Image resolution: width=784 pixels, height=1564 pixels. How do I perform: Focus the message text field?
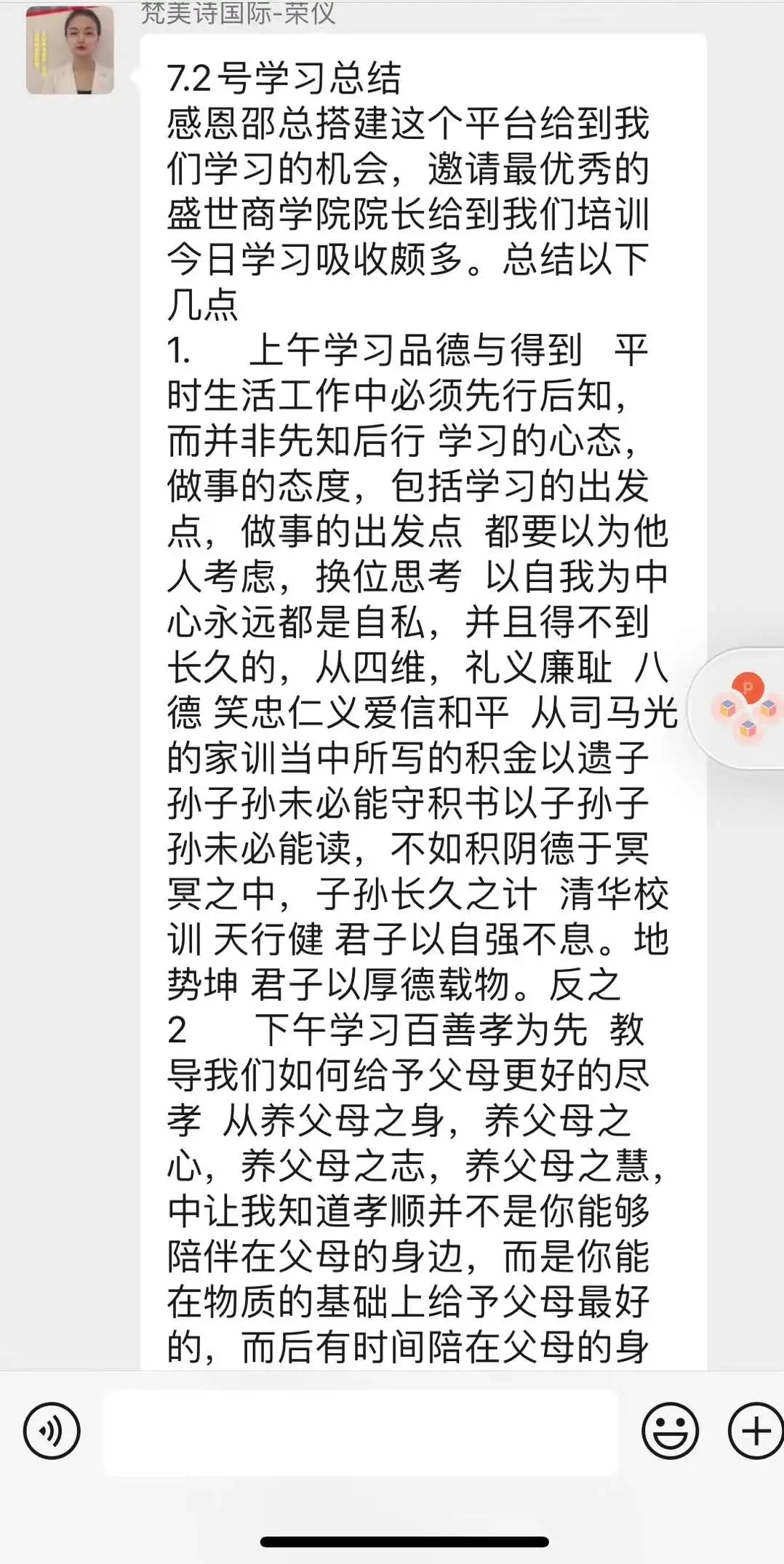(361, 1432)
